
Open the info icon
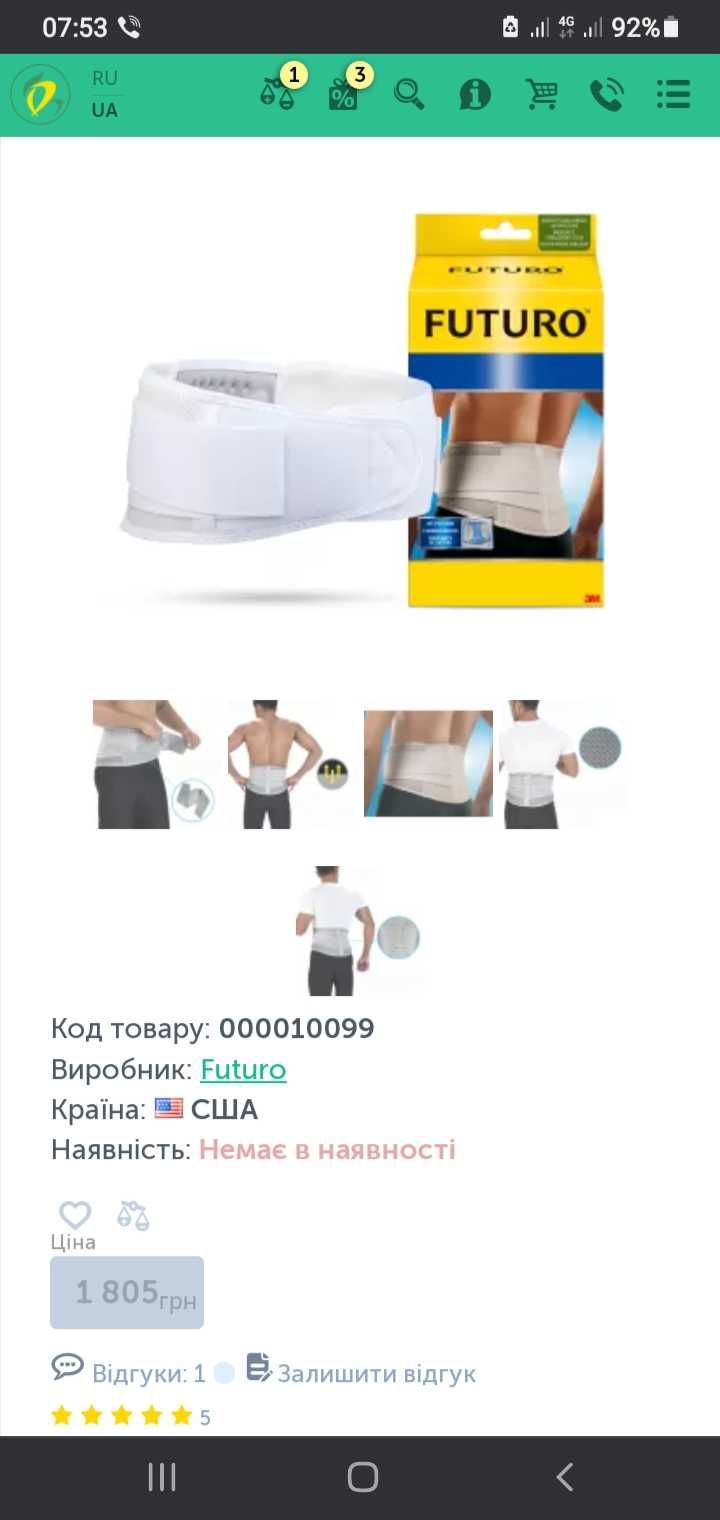tap(475, 95)
